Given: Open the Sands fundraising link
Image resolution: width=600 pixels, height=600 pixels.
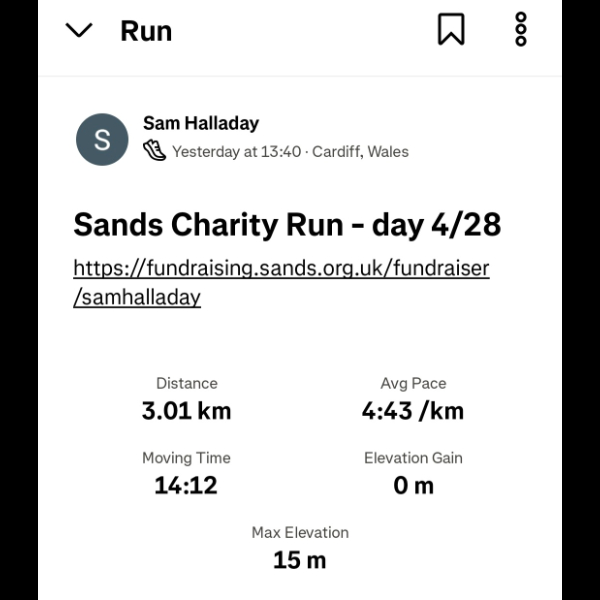Looking at the screenshot, I should pyautogui.click(x=281, y=283).
